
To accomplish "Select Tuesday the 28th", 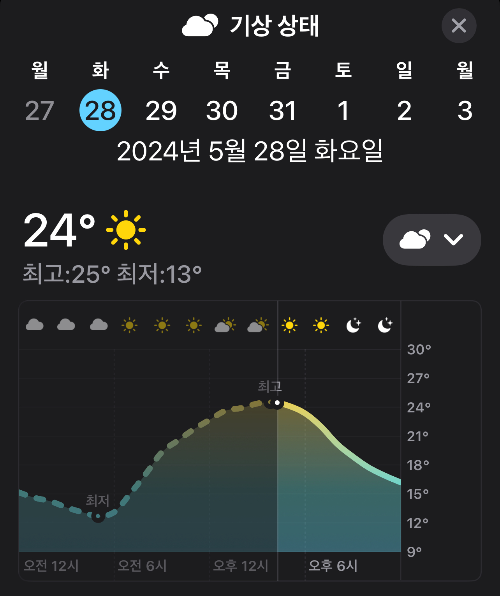I will click(x=100, y=111).
